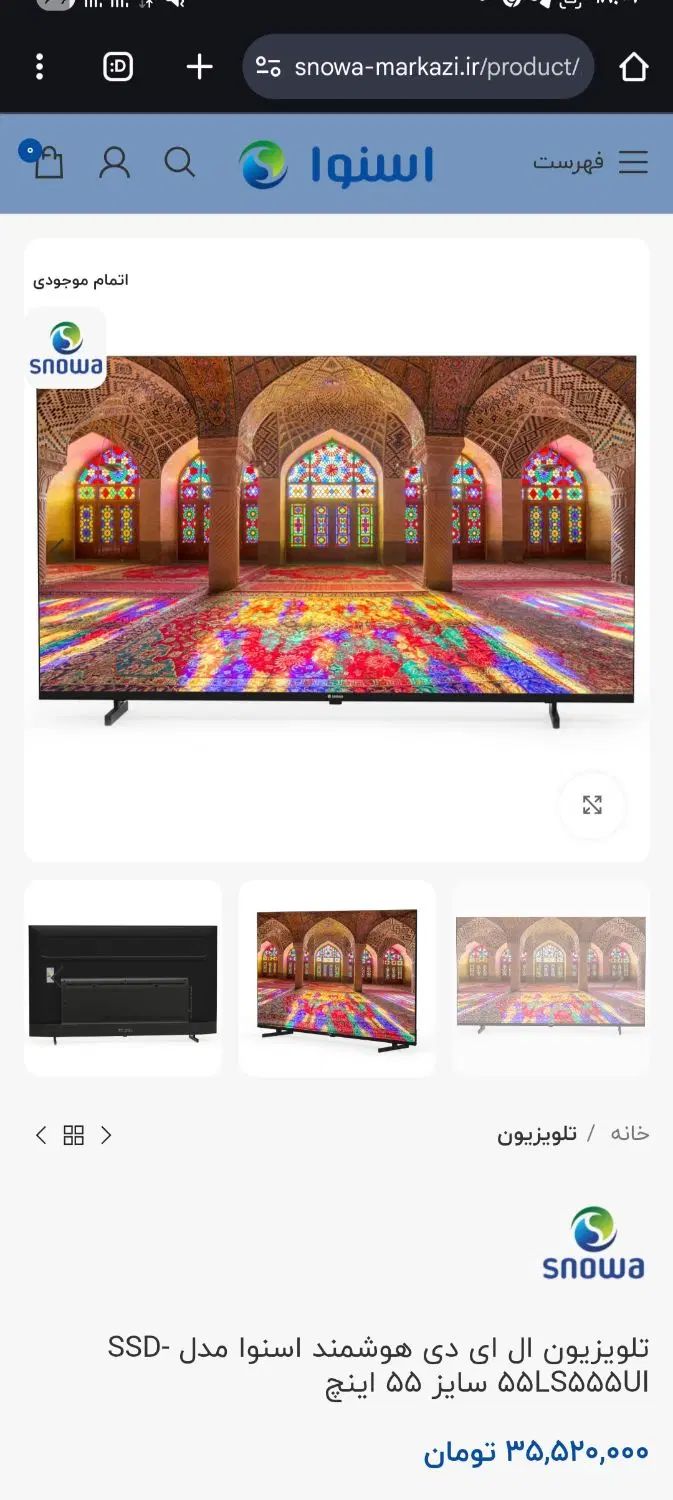This screenshot has height=1500, width=673.
Task: Open the products grid icon
Action: (x=74, y=1135)
